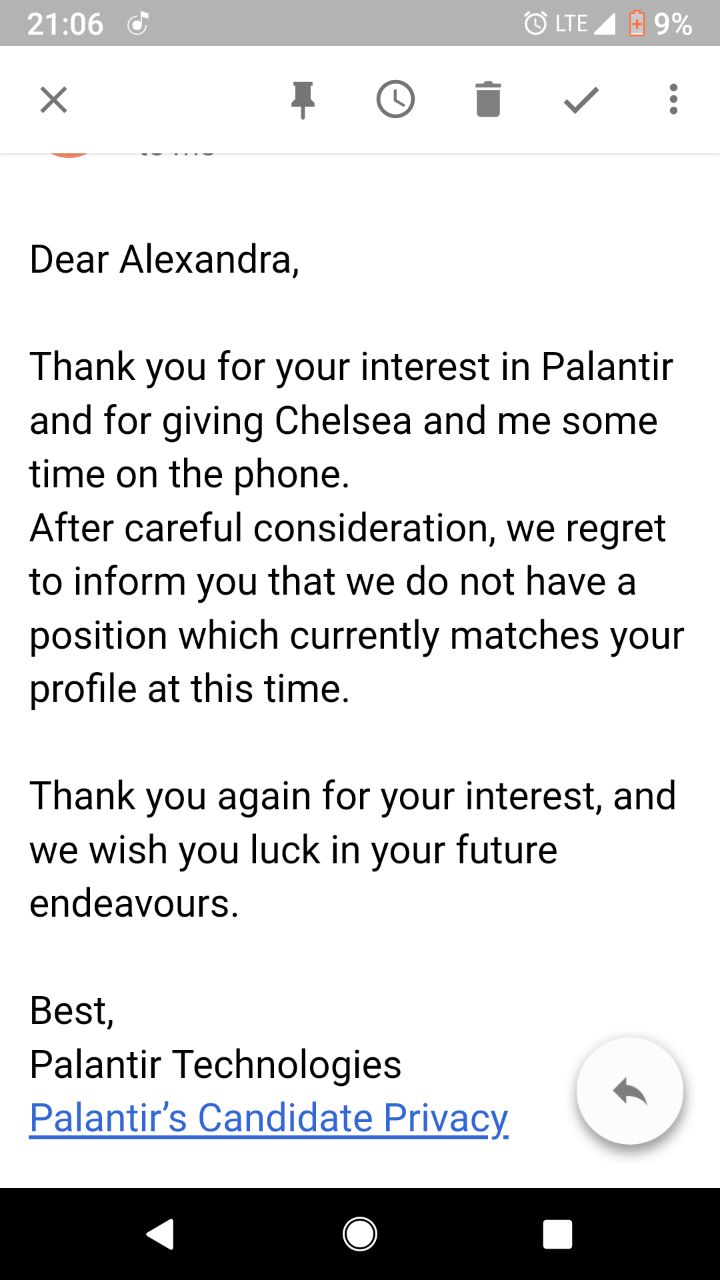The width and height of the screenshot is (720, 1280).
Task: Close the email with the X icon
Action: pos(53,99)
